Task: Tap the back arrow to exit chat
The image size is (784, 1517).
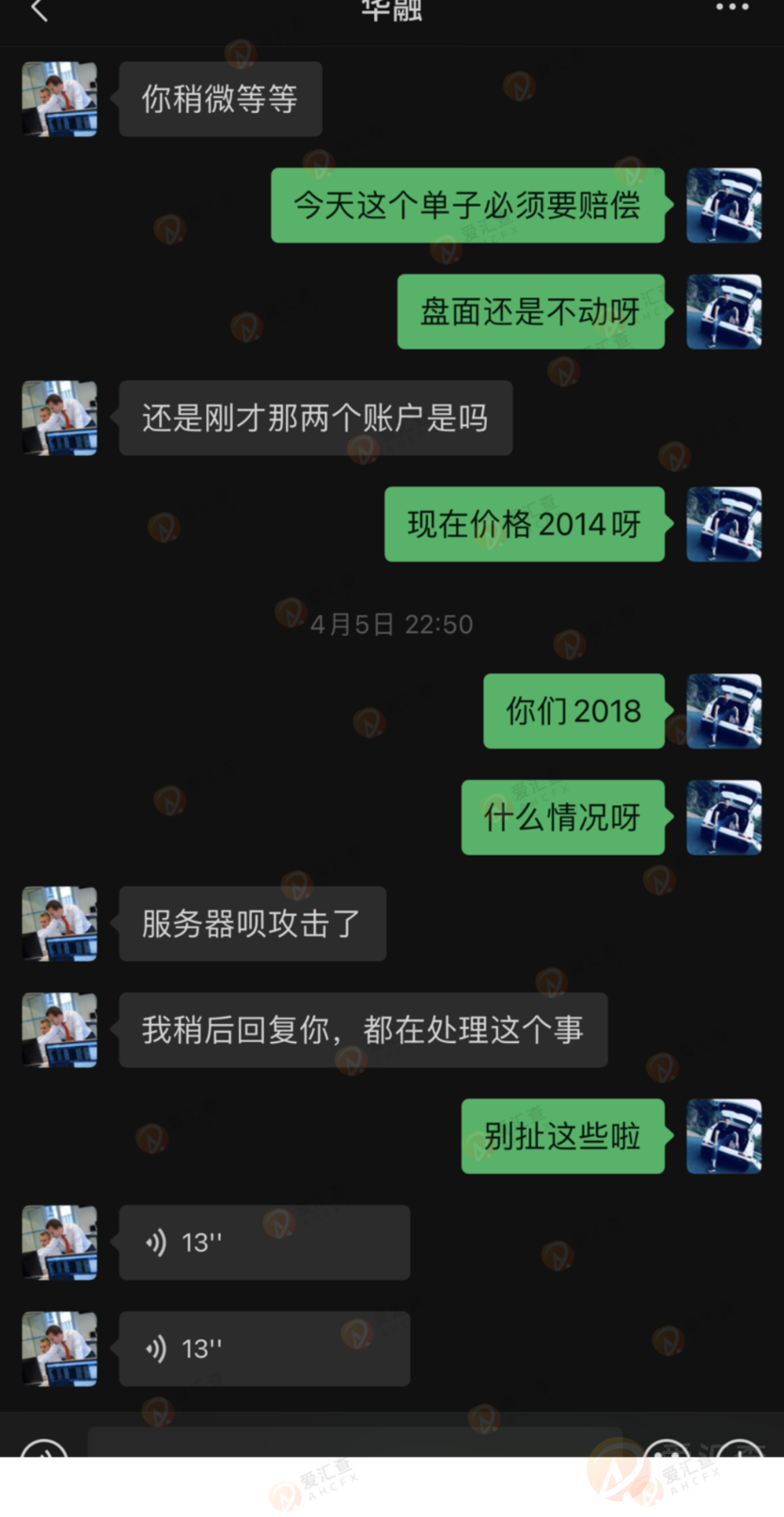Action: coord(38,11)
